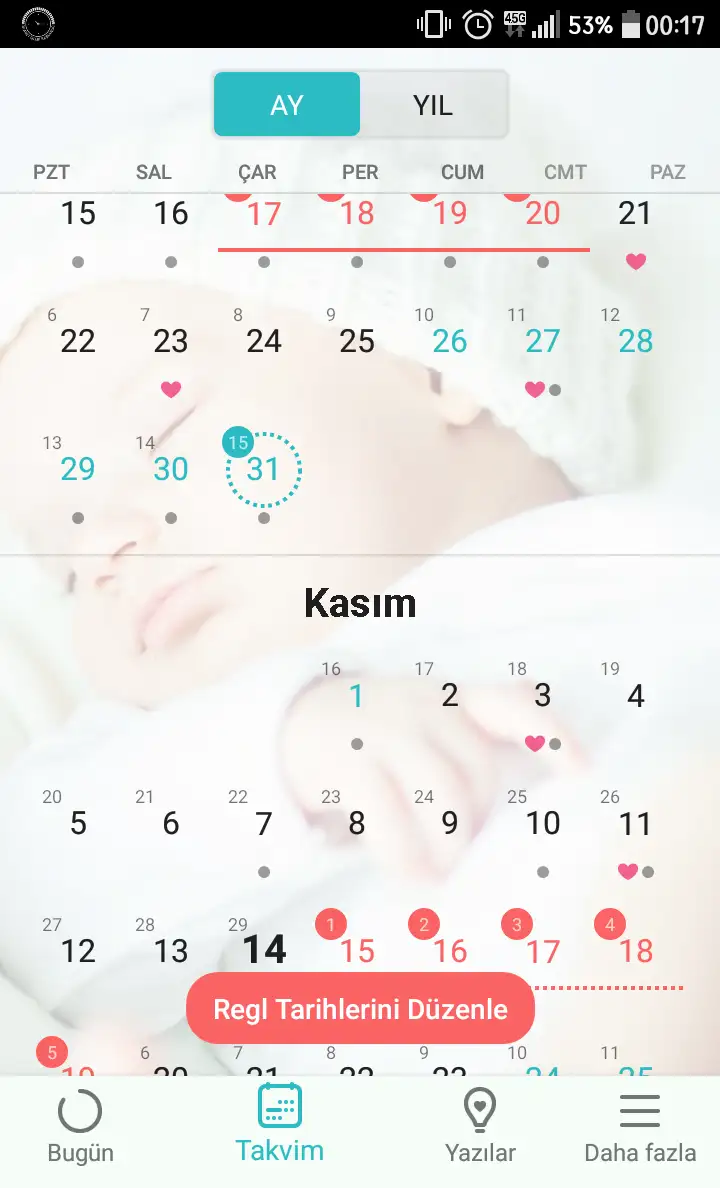Select day 21 at the top
This screenshot has height=1188, width=720.
click(635, 214)
